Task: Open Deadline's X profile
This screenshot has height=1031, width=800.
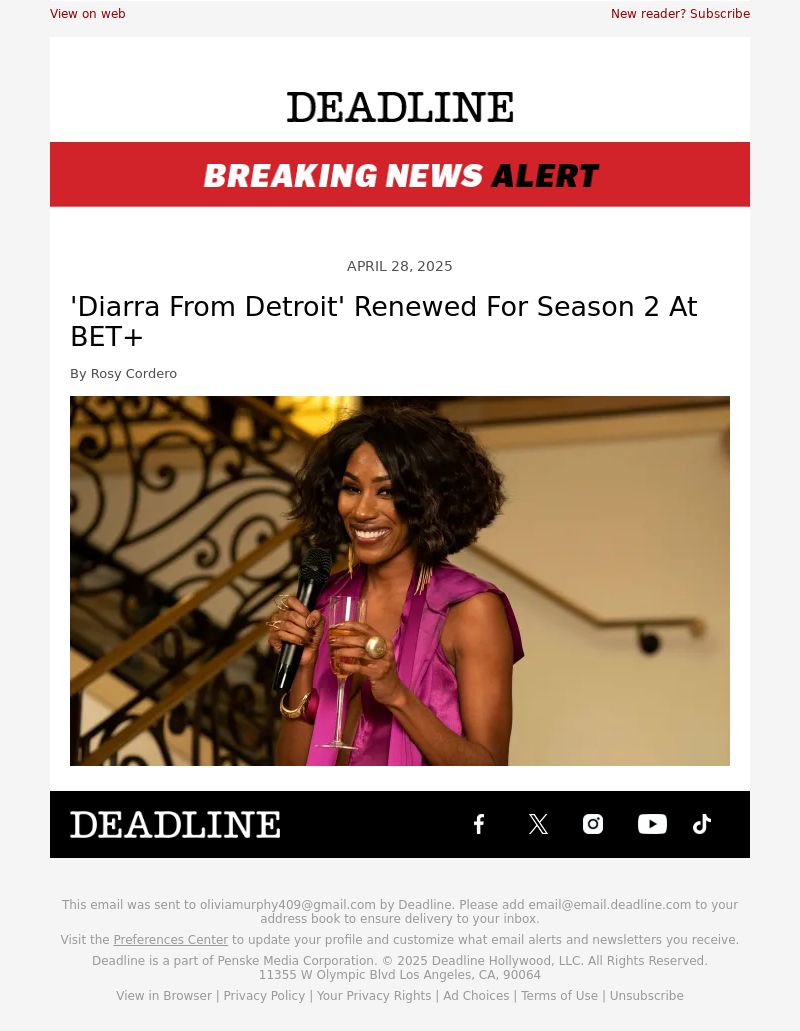Action: (538, 824)
